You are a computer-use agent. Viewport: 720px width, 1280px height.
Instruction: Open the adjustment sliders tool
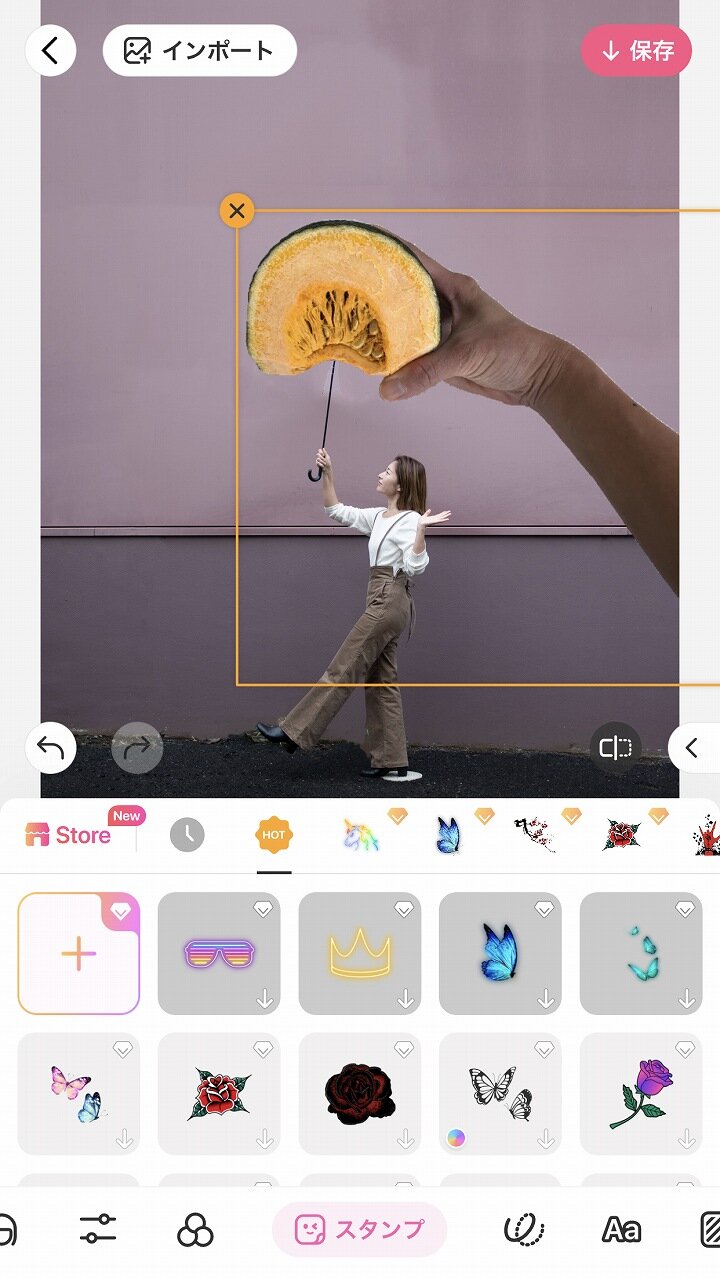click(98, 1230)
